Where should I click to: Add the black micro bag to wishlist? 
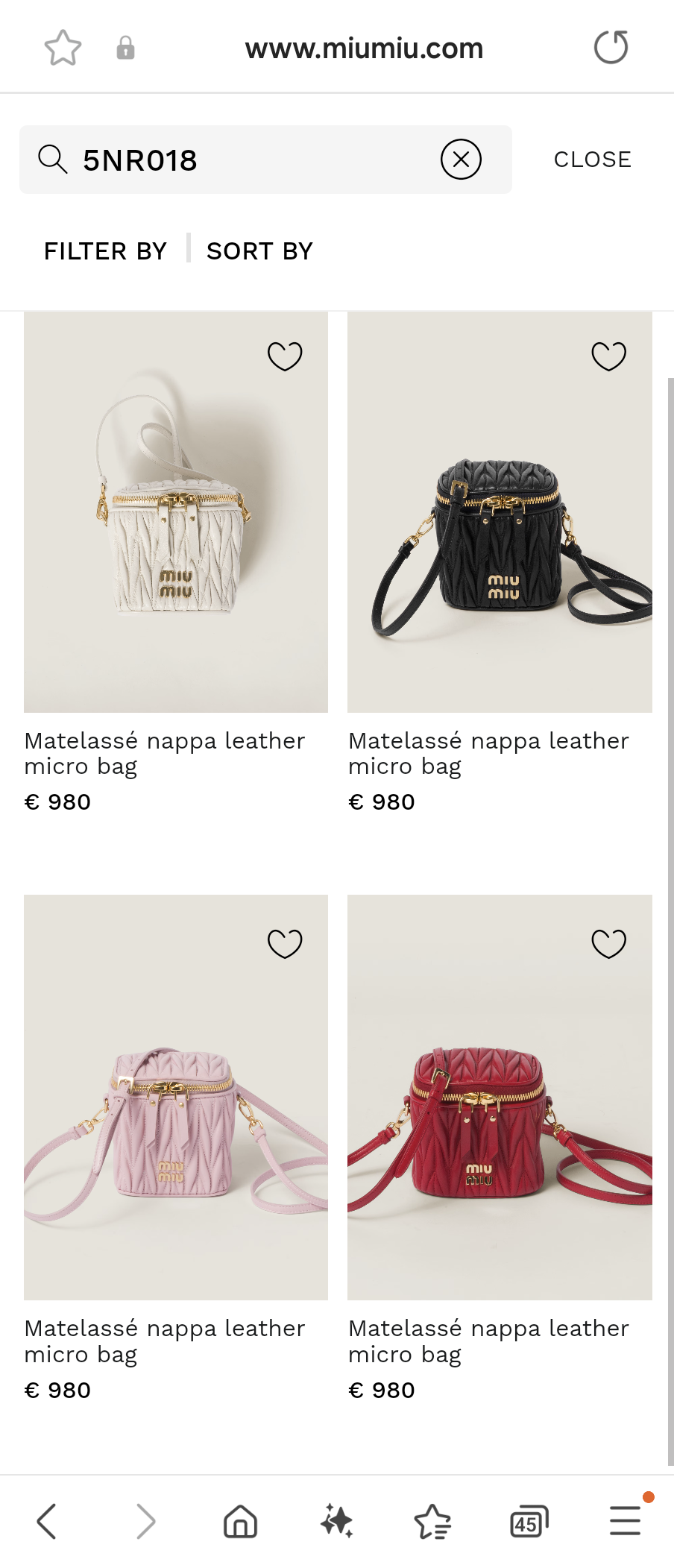pyautogui.click(x=608, y=356)
